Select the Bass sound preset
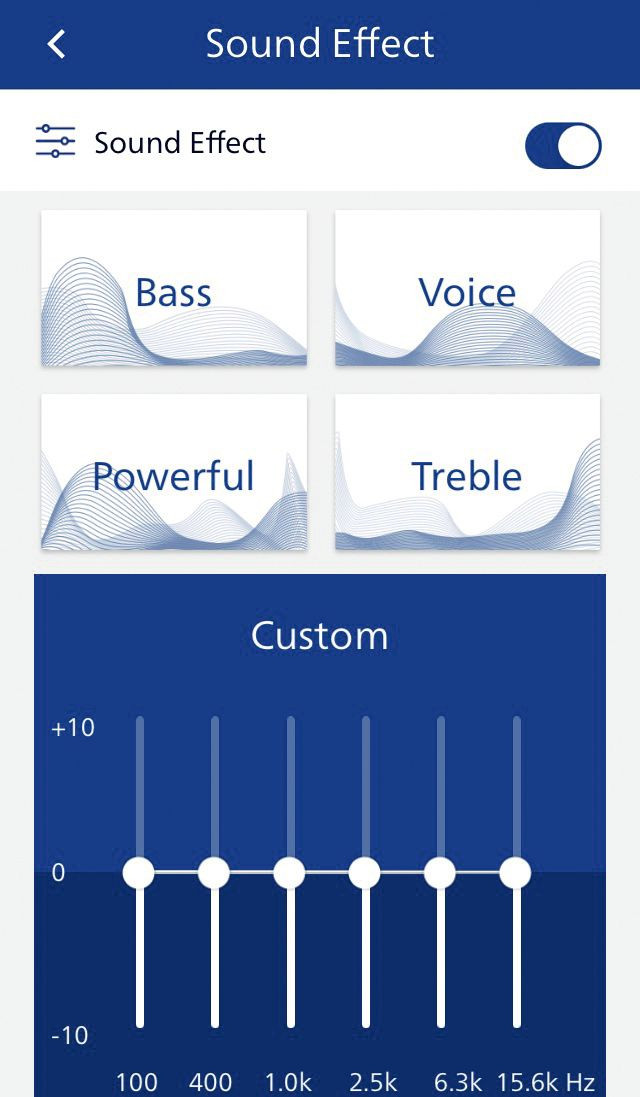The image size is (640, 1097). 174,289
